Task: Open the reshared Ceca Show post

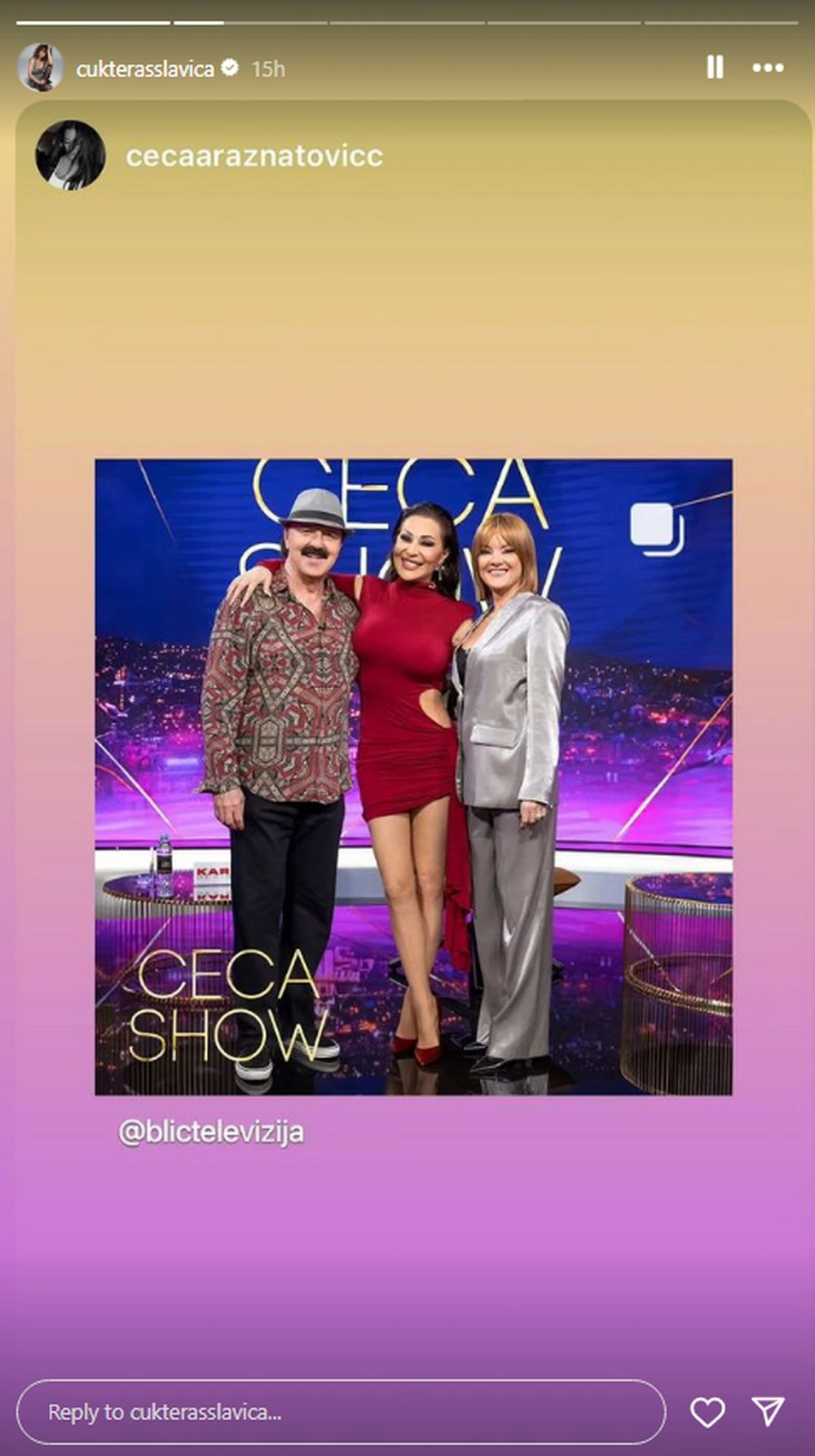Action: tap(413, 776)
